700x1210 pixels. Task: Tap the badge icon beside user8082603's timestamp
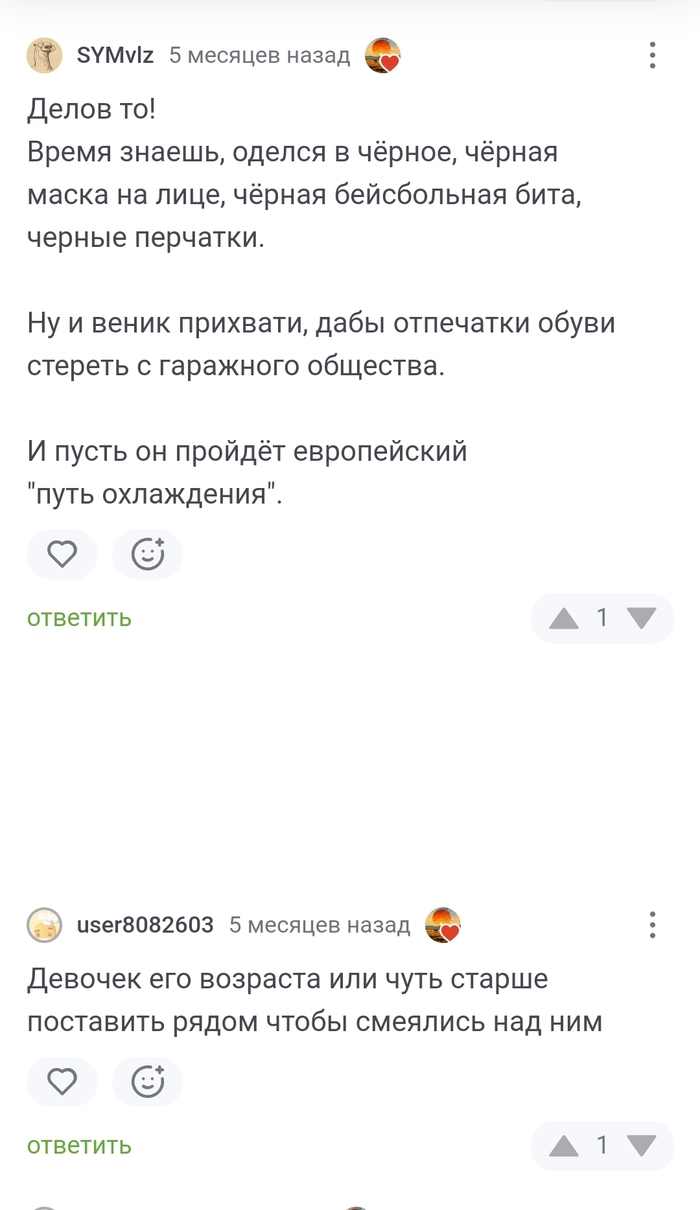click(x=443, y=926)
